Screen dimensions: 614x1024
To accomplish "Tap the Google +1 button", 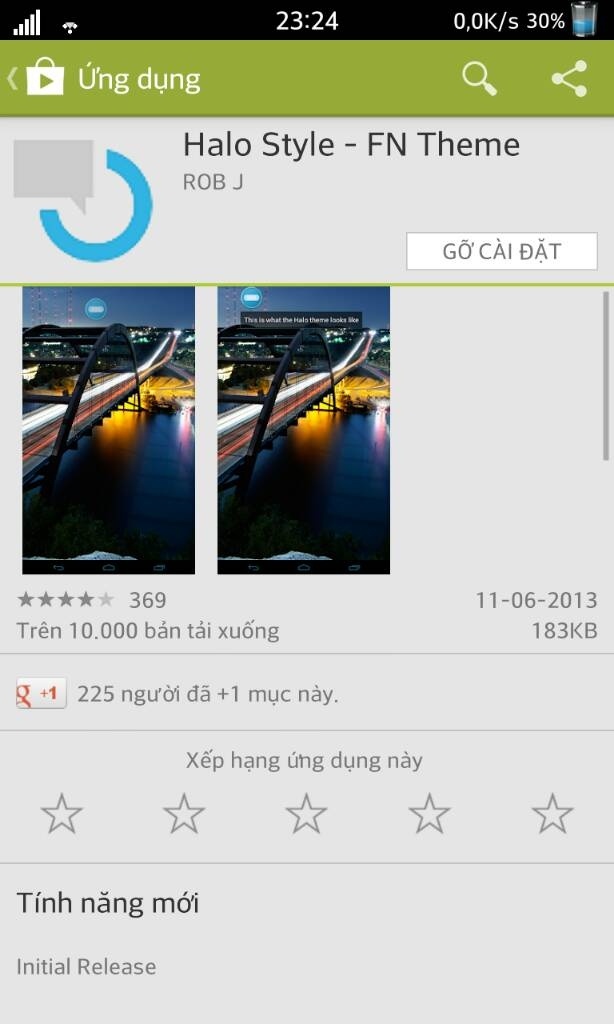I will (41, 694).
